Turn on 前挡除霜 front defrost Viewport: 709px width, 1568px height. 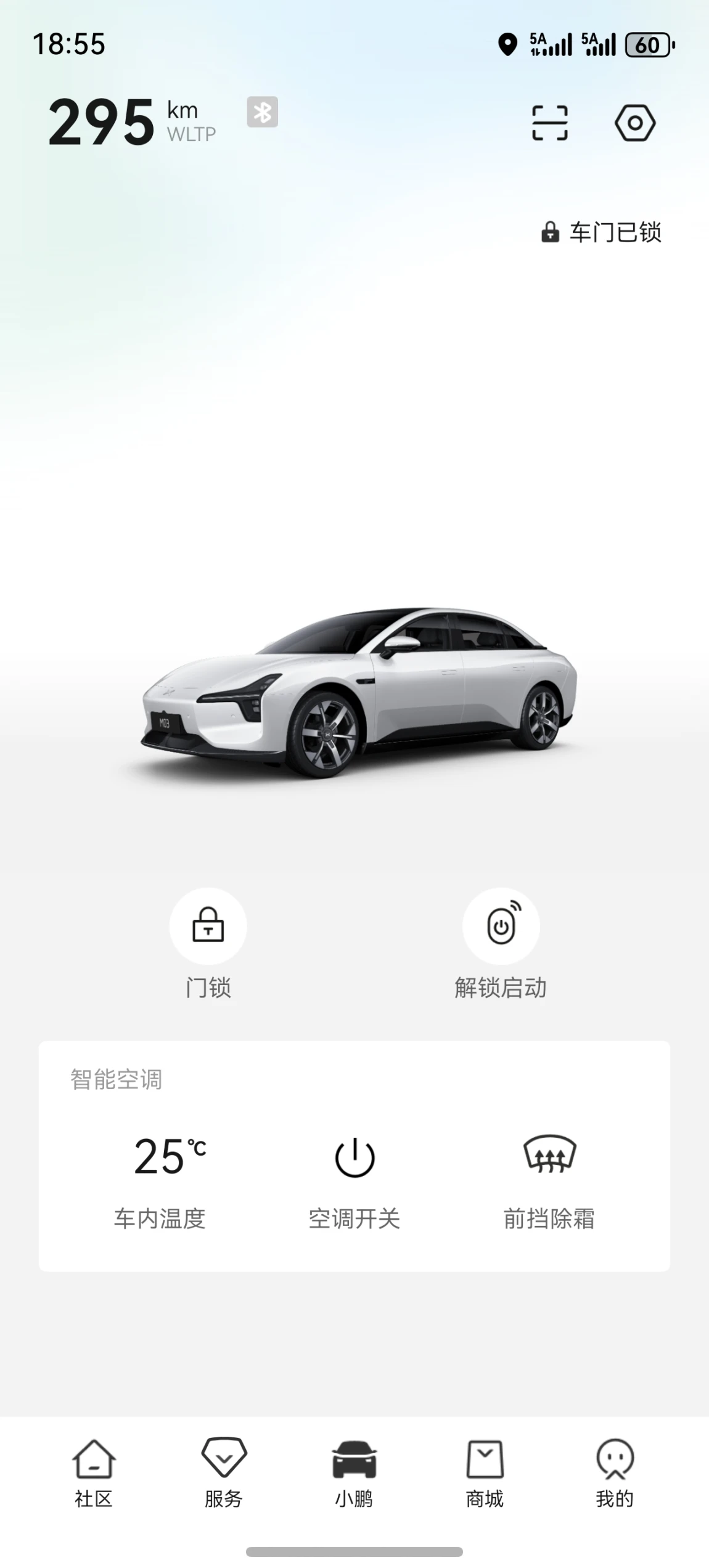coord(549,1155)
